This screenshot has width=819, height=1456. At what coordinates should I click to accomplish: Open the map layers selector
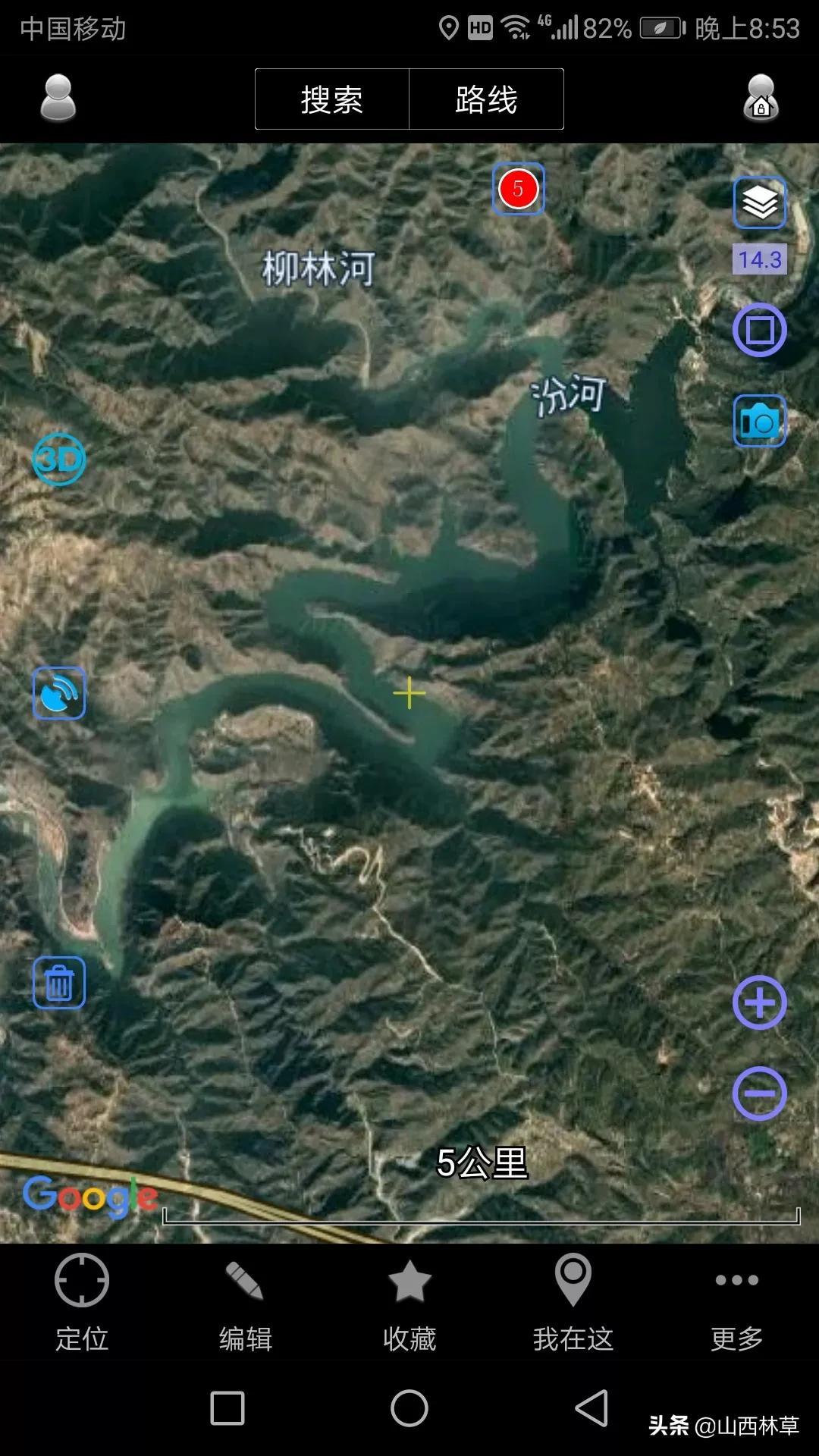pos(760,203)
